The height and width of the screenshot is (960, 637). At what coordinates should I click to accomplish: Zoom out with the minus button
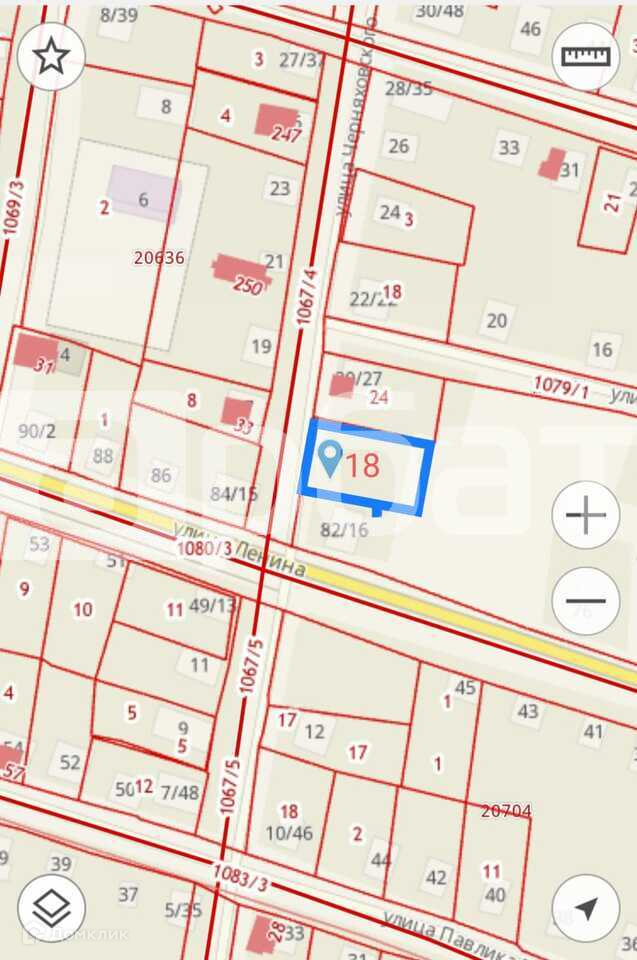586,601
